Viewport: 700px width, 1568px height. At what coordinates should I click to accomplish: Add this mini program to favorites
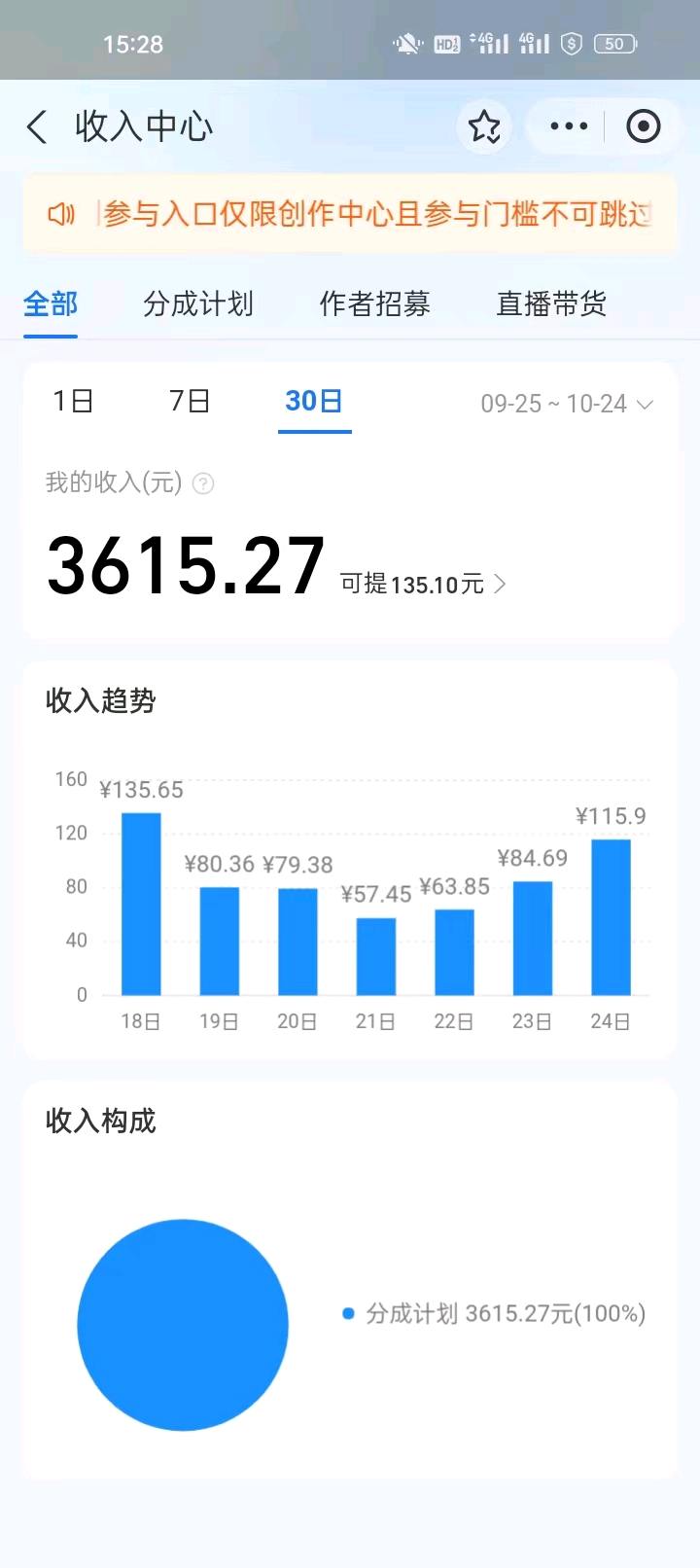click(484, 126)
